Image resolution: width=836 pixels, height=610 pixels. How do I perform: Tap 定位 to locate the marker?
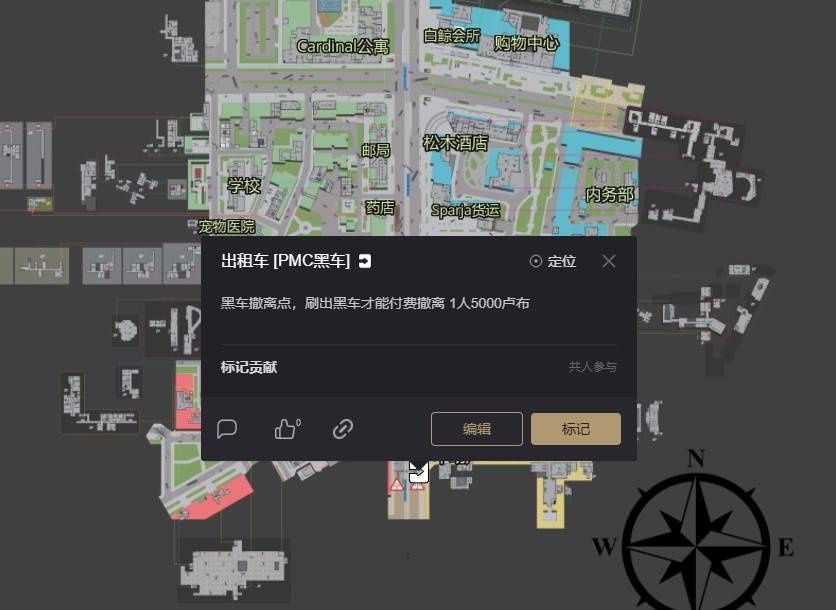(x=553, y=261)
